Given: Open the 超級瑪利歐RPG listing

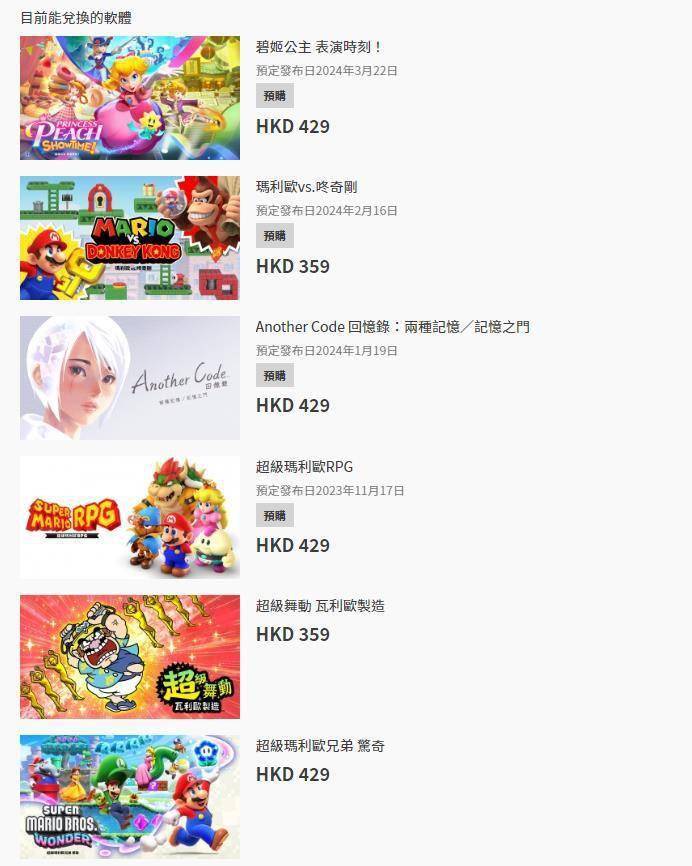Looking at the screenshot, I should [x=304, y=467].
